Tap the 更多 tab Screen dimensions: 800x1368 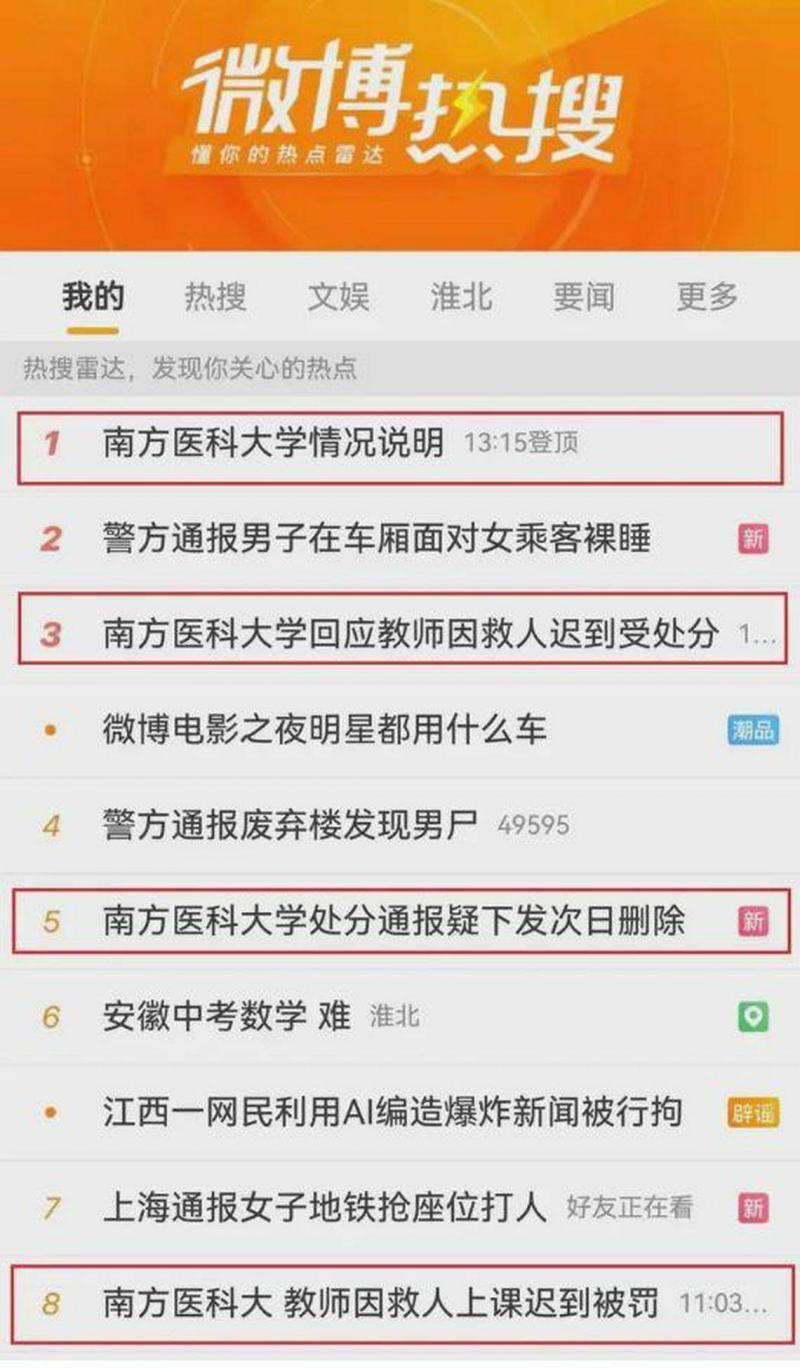tap(707, 297)
